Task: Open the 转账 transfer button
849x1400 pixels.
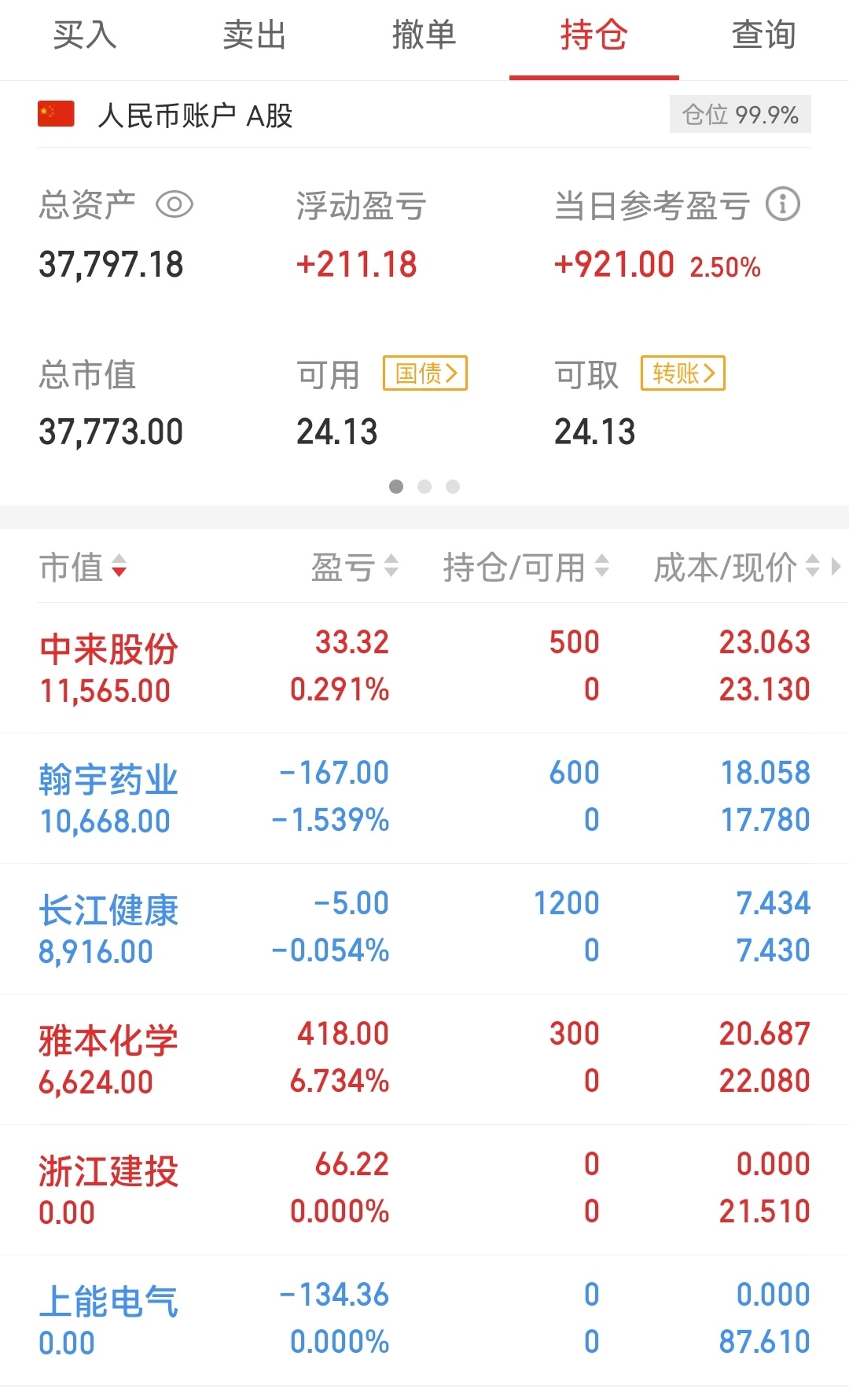Action: [683, 373]
